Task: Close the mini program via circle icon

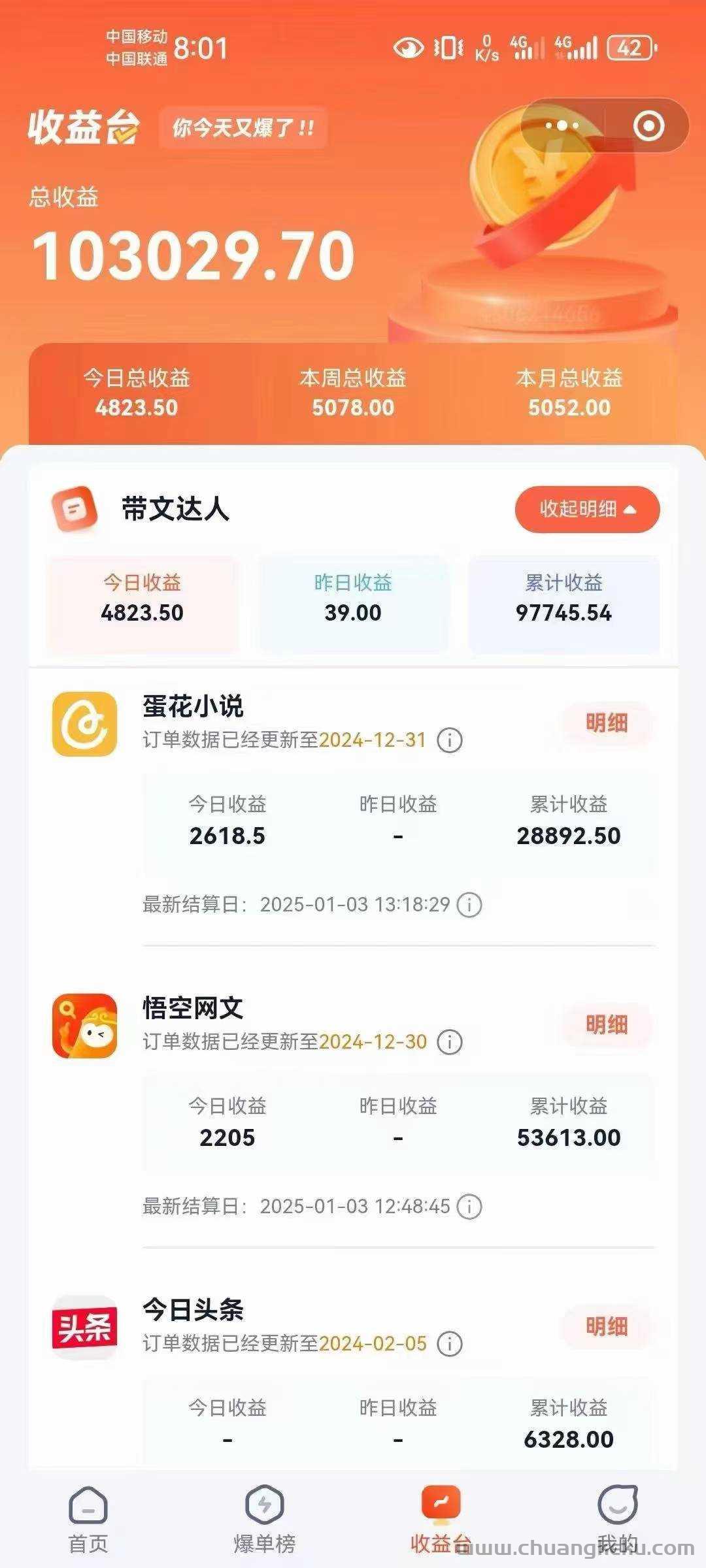Action: click(648, 125)
